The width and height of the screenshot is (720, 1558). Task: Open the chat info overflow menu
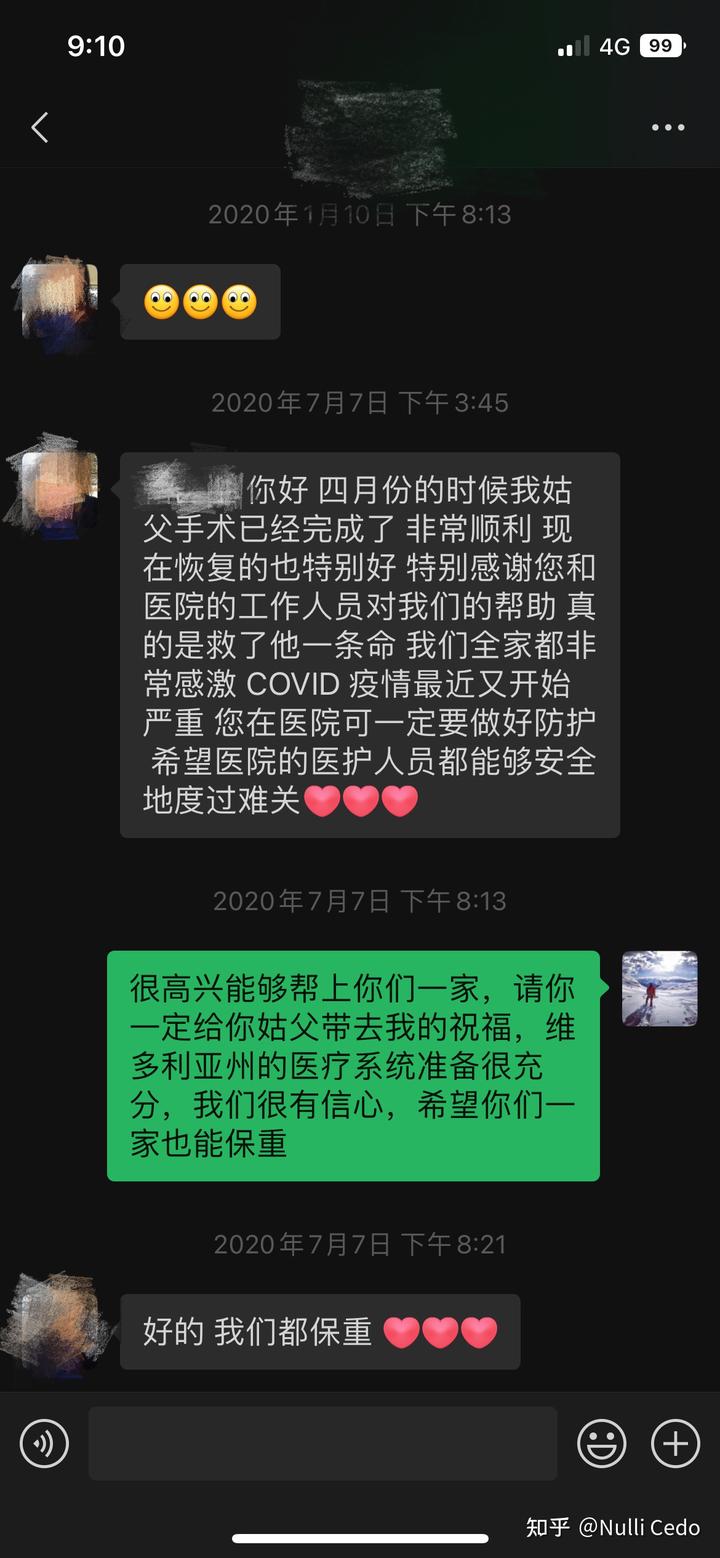click(x=667, y=128)
